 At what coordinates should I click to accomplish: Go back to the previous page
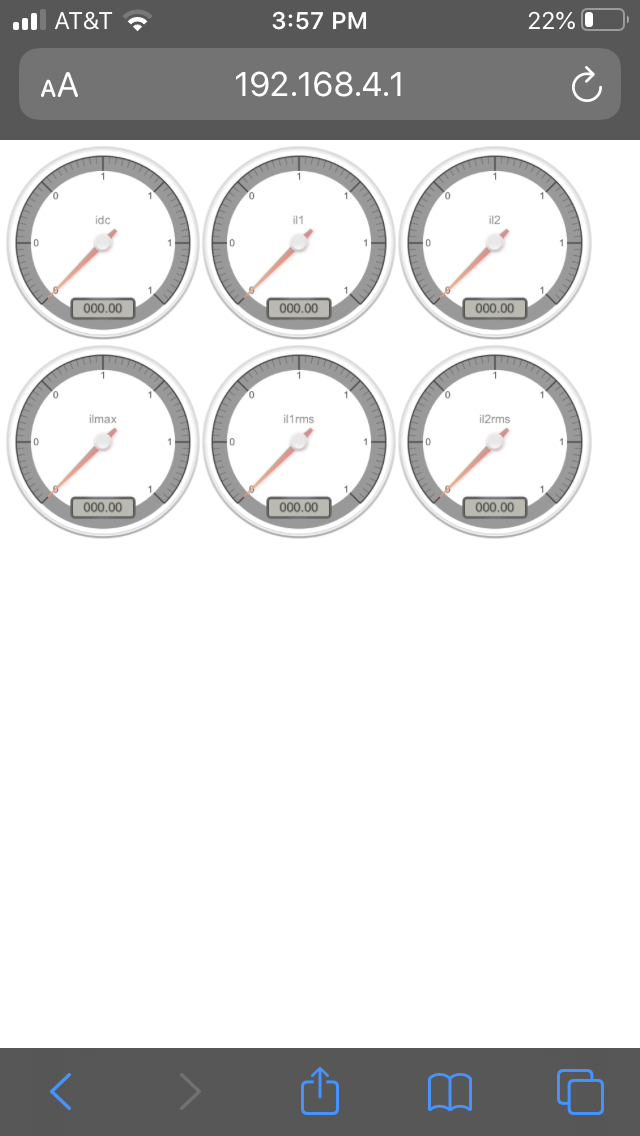tap(60, 1091)
